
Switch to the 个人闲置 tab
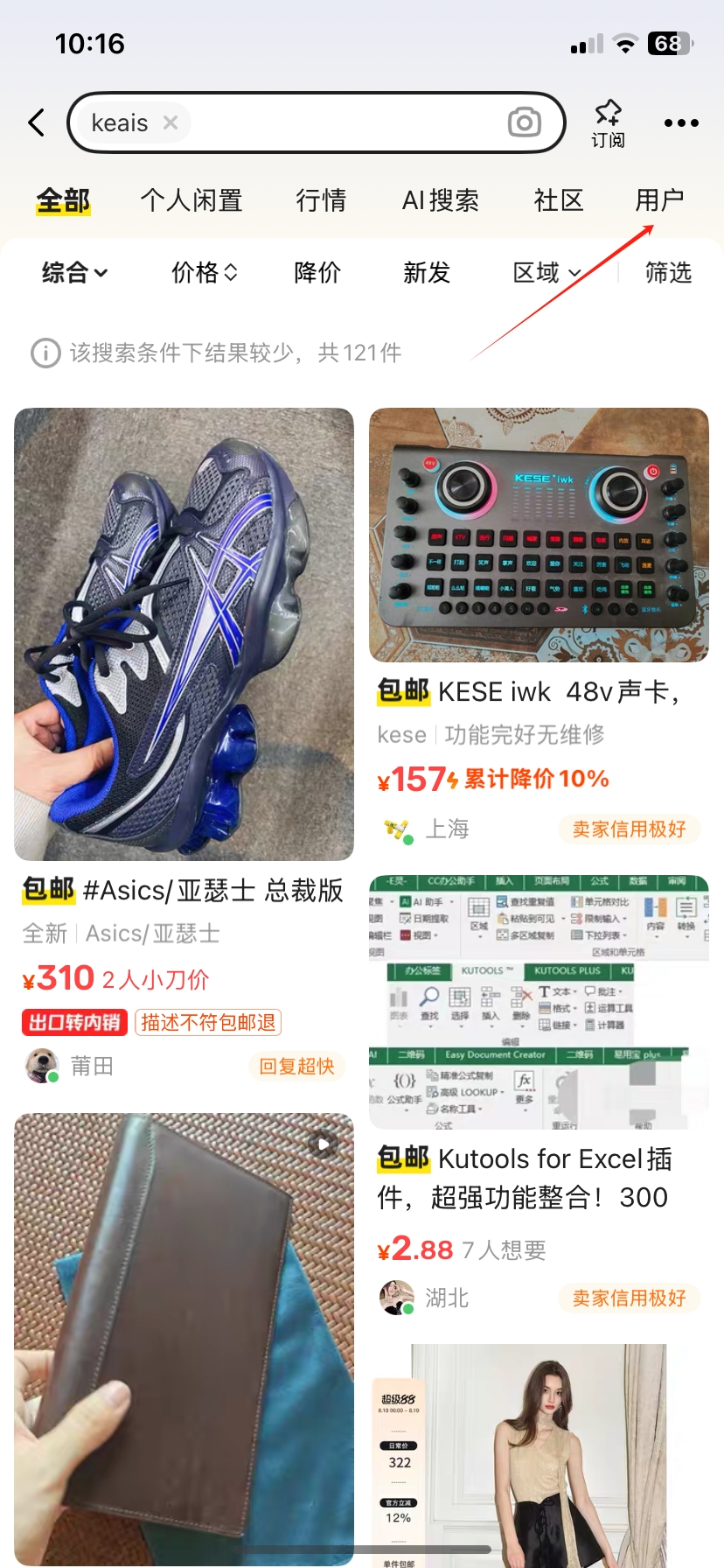point(191,200)
